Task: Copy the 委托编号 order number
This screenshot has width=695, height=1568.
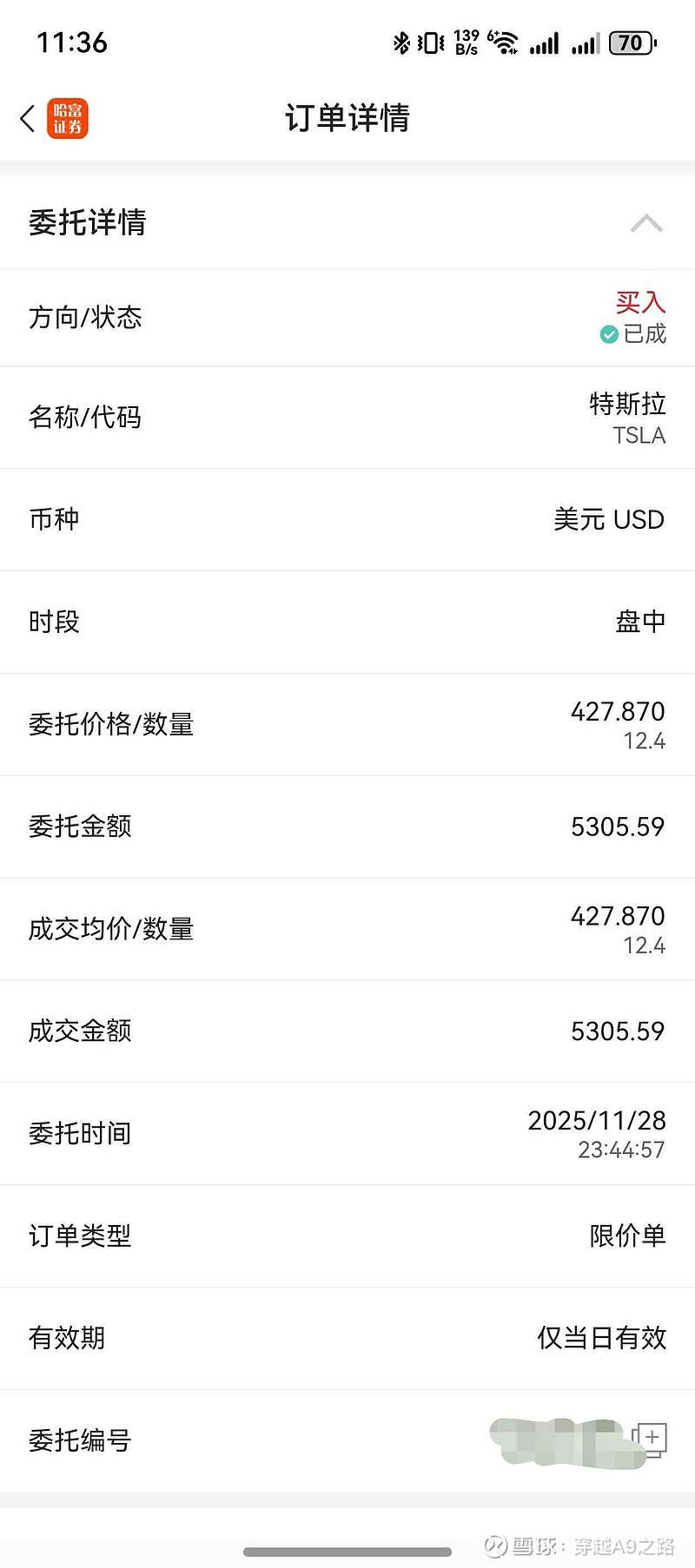Action: click(651, 1439)
